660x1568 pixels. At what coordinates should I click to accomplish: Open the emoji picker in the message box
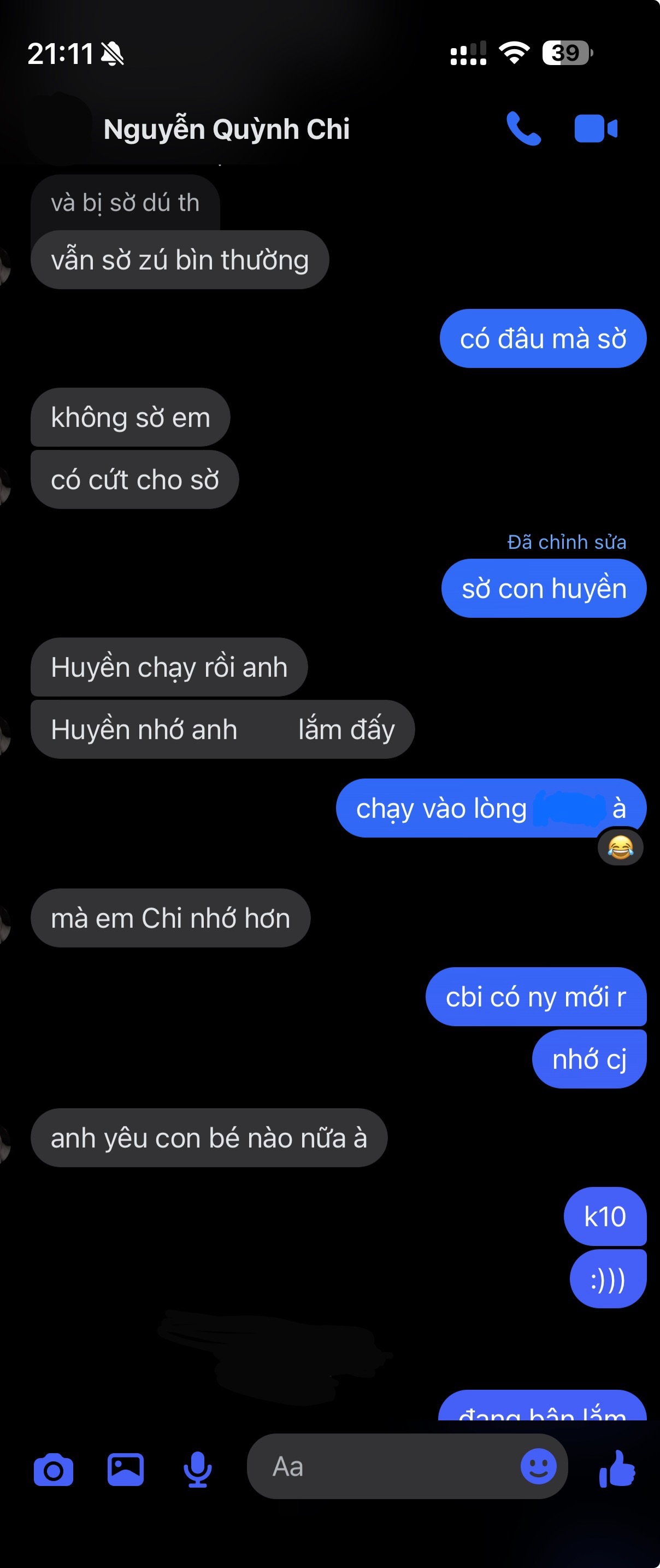[x=538, y=1466]
